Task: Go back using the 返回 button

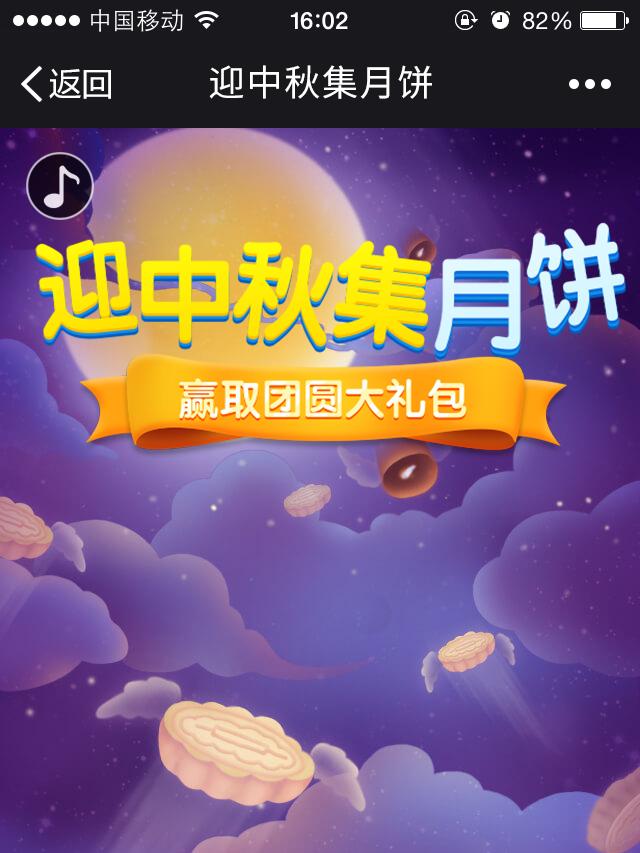Action: (66, 84)
